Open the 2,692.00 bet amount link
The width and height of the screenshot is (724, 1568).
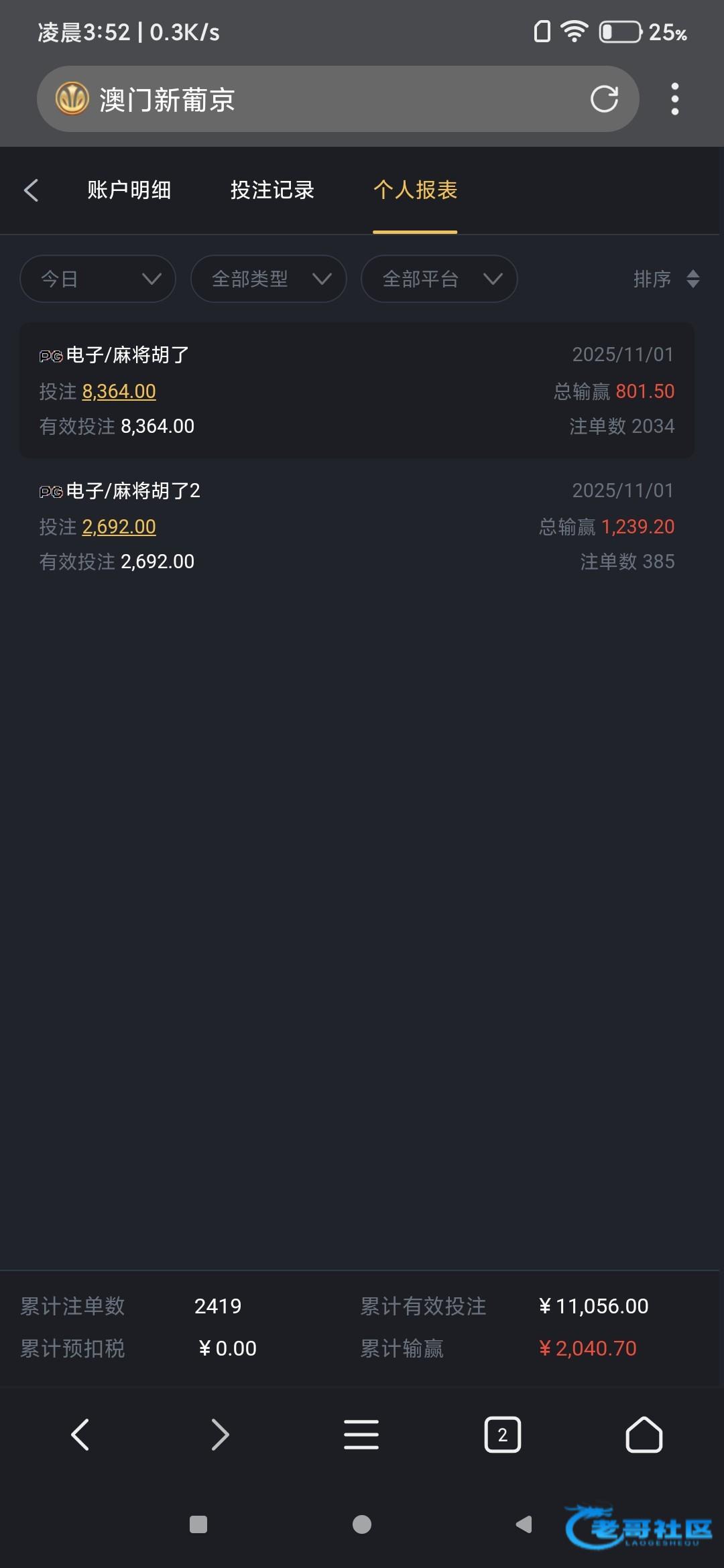tap(119, 527)
